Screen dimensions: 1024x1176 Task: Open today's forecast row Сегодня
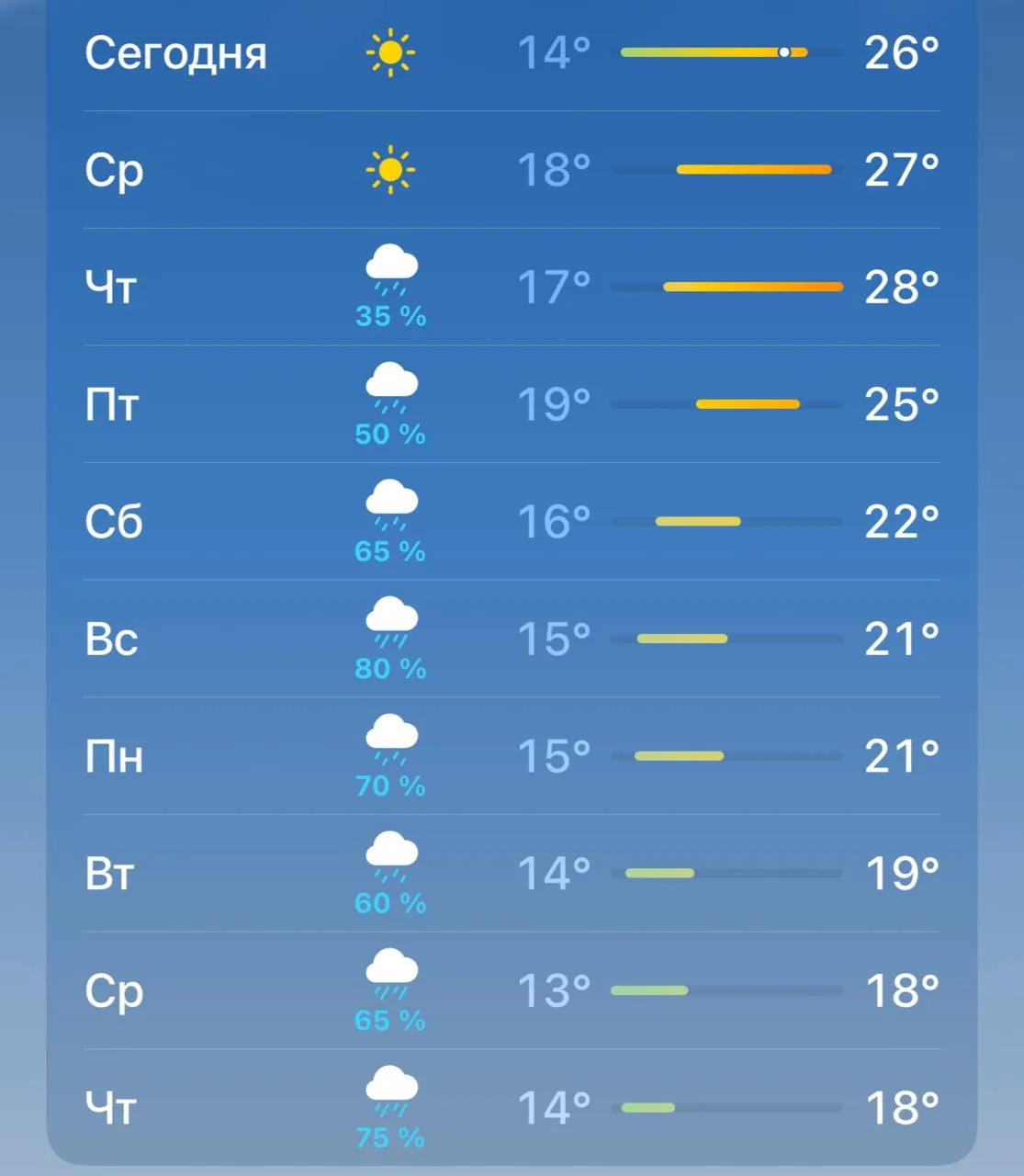click(512, 53)
